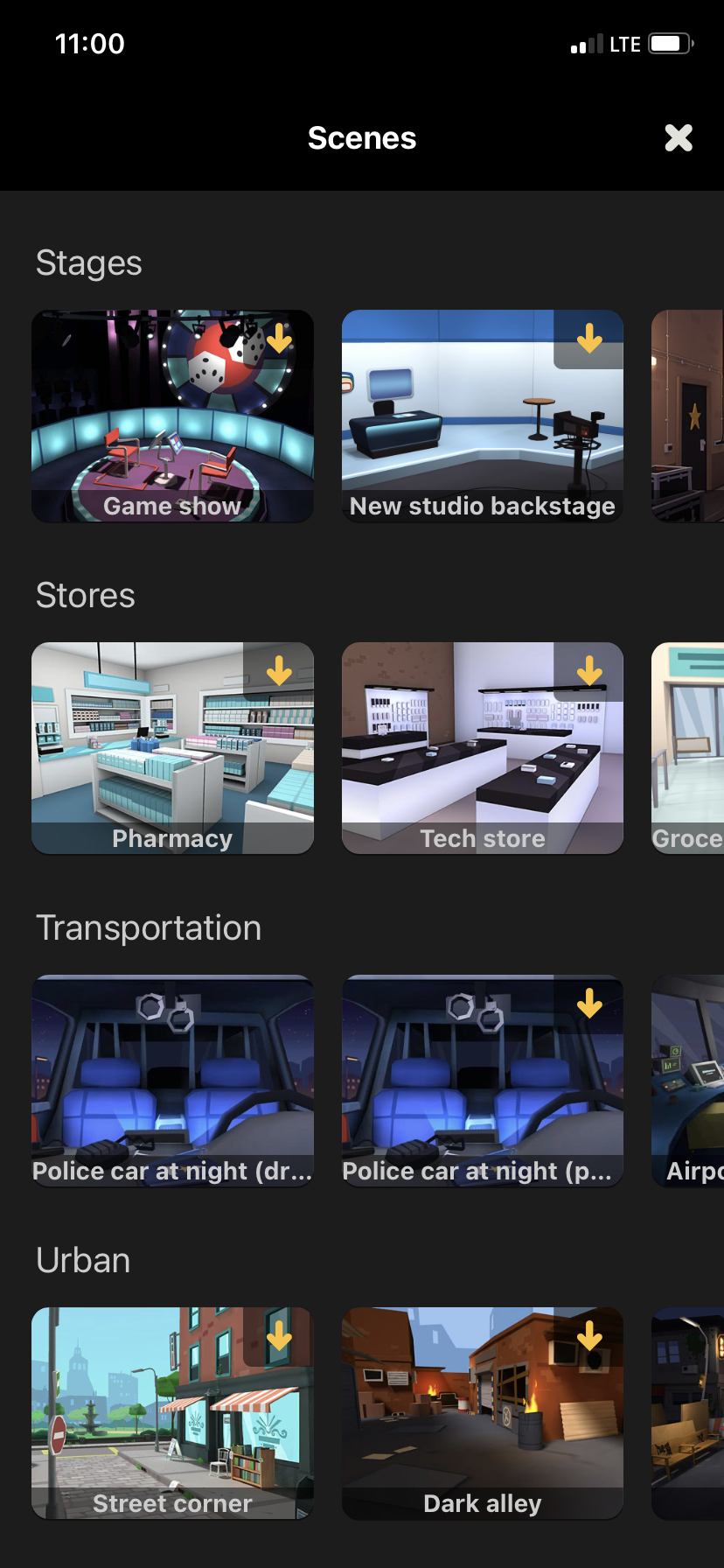Download Police car at night (p...) scene
The width and height of the screenshot is (724, 1568).
pyautogui.click(x=589, y=1004)
